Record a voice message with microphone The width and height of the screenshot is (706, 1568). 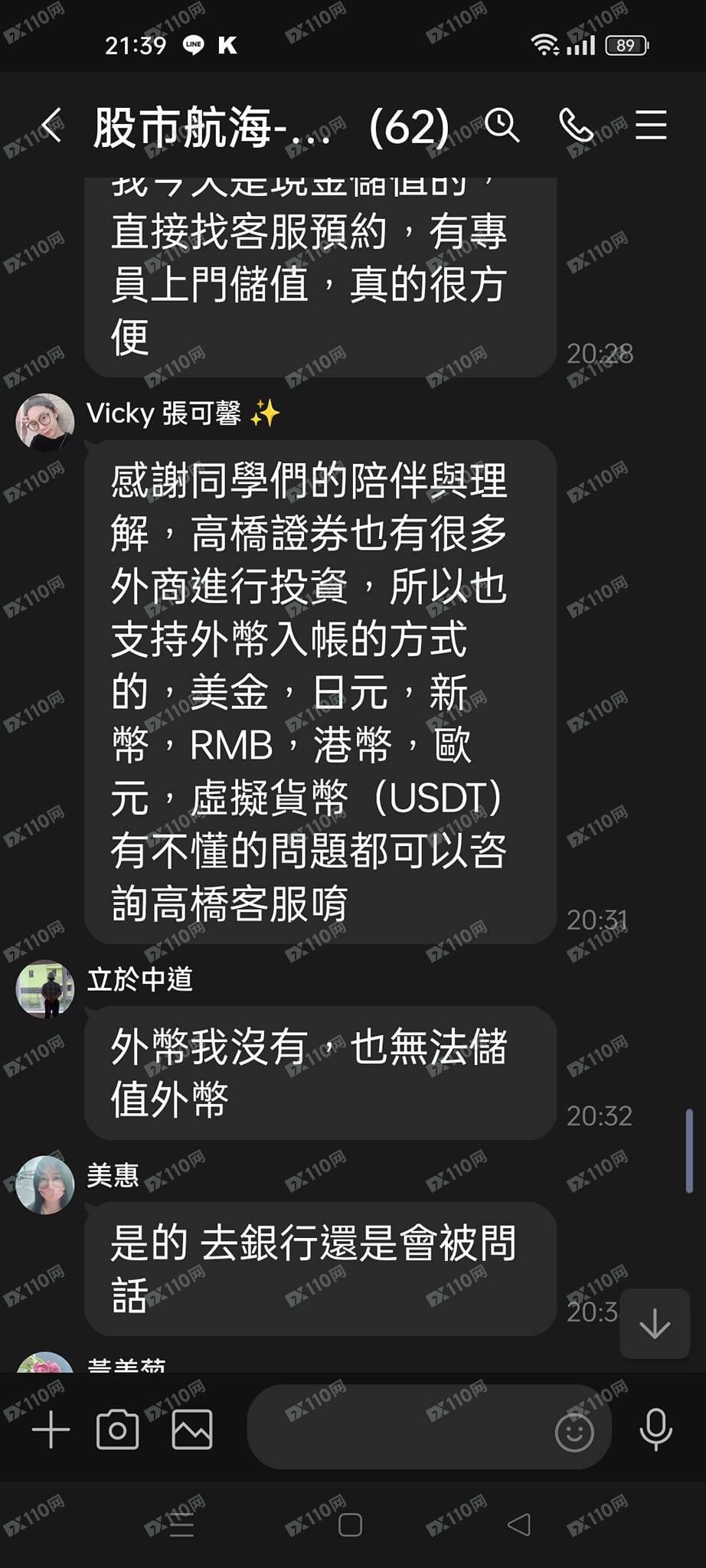coord(656,1429)
